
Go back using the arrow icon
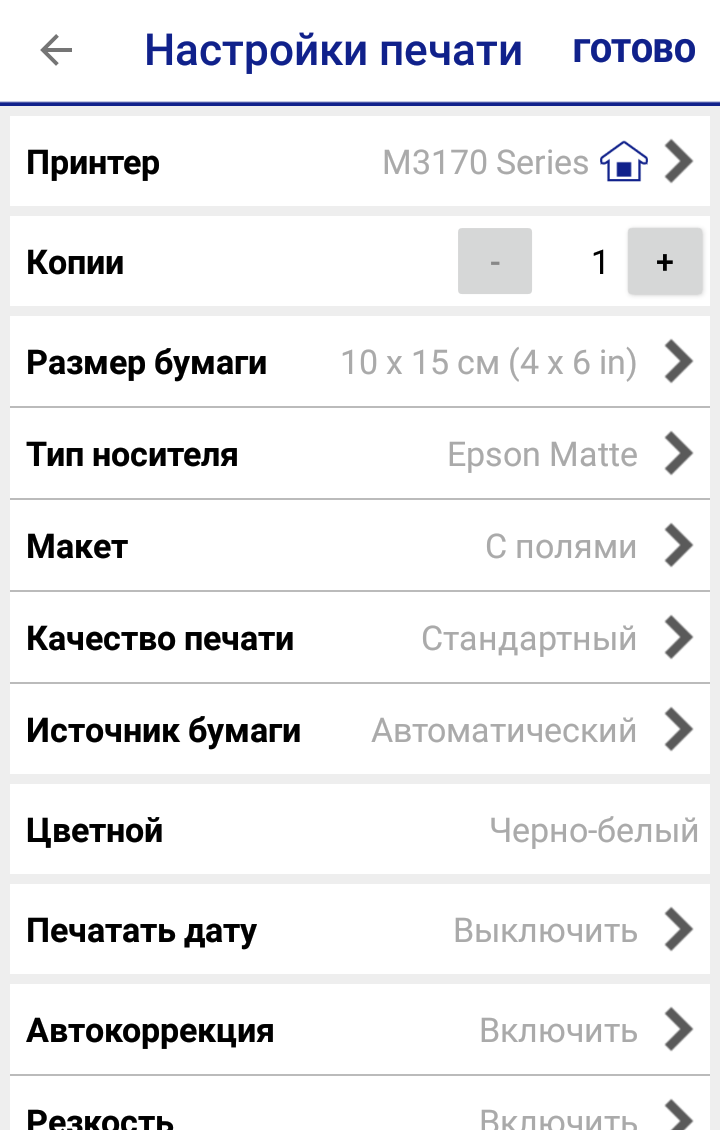[56, 50]
